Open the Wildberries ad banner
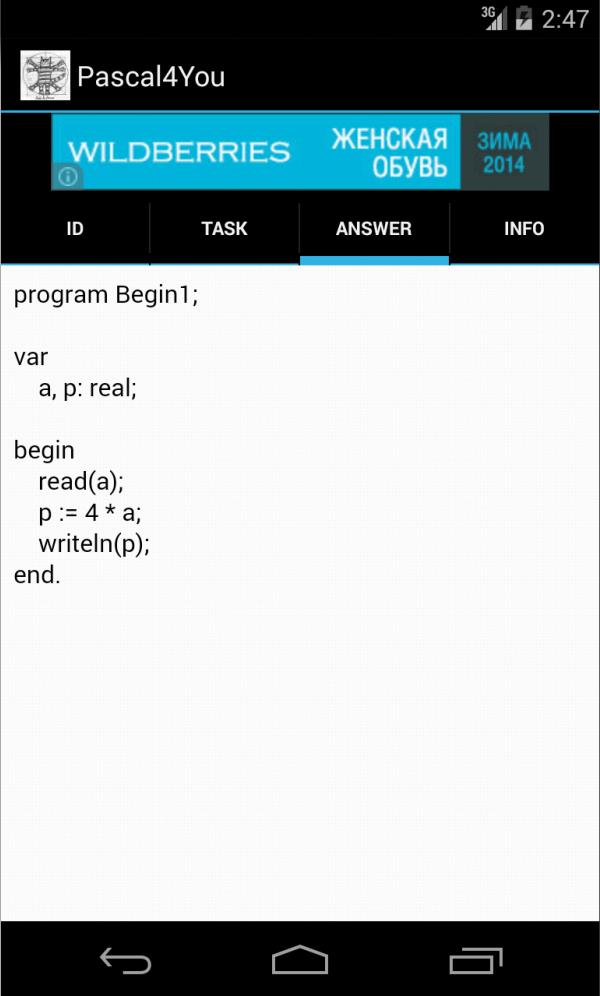This screenshot has width=600, height=996. [300, 151]
